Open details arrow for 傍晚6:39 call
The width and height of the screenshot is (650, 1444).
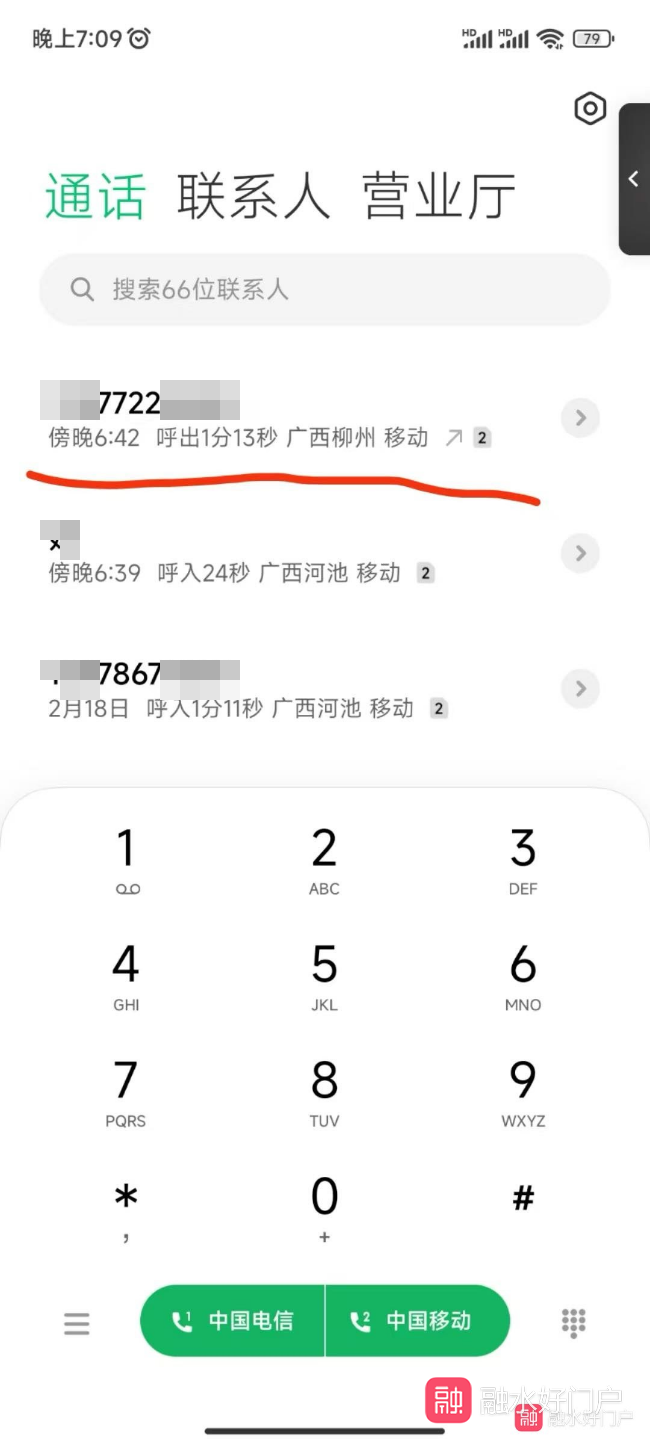(580, 554)
